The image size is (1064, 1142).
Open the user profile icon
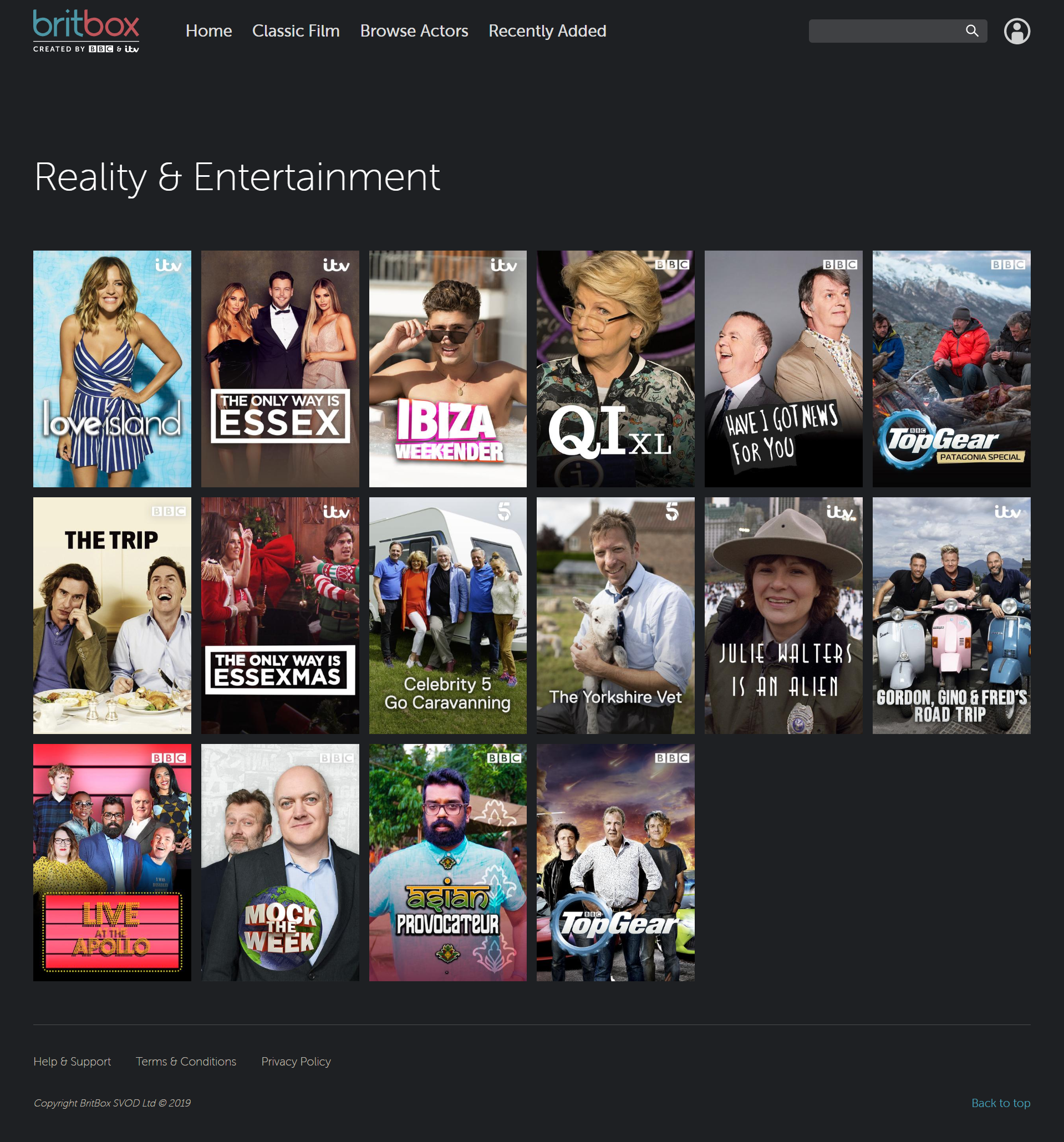point(1016,31)
